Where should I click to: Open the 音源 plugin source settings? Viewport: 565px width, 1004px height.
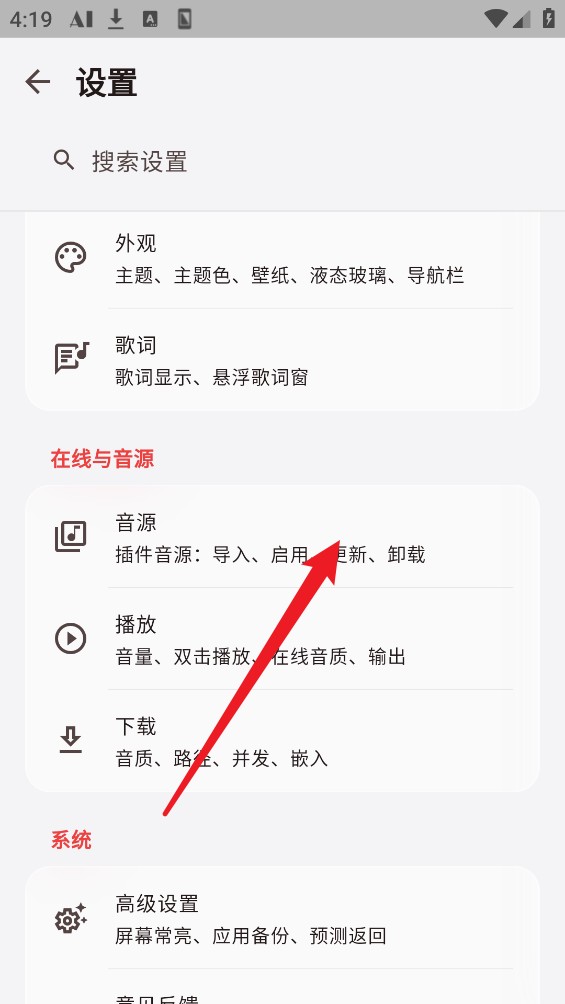point(282,537)
